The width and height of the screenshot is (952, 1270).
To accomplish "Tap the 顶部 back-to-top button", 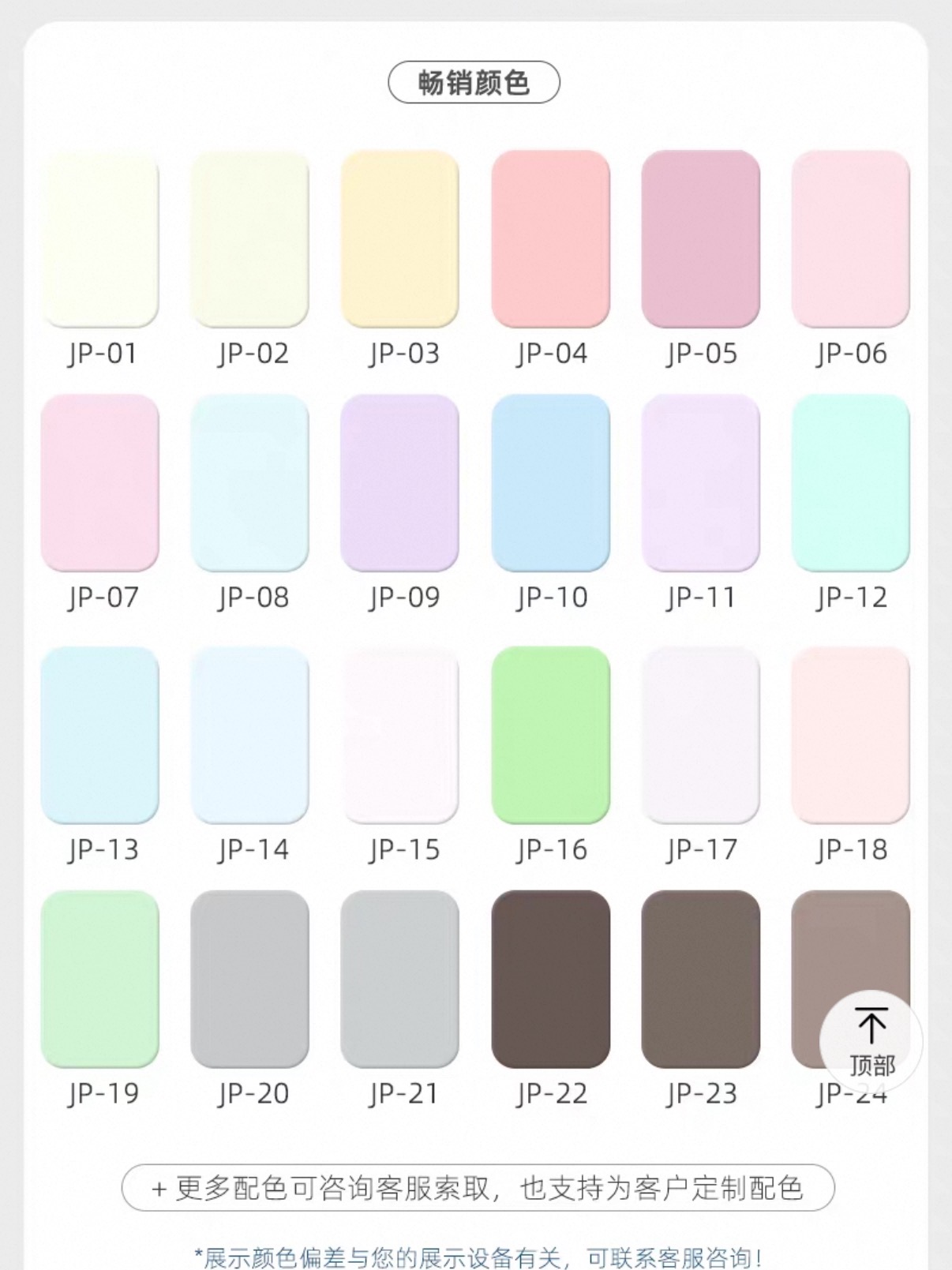I will point(871,1041).
